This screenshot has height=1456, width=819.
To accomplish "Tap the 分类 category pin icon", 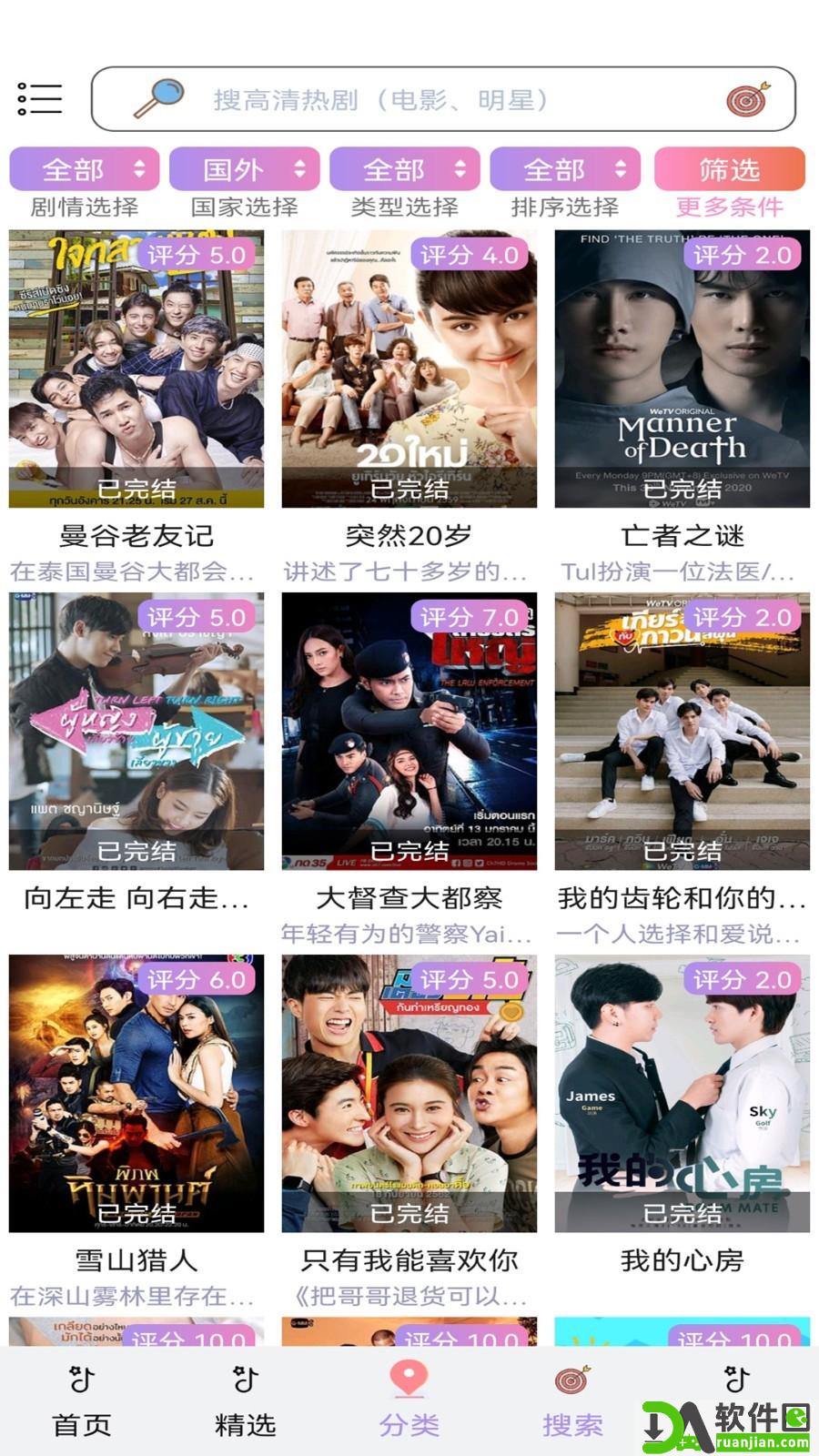I will pos(408,1378).
